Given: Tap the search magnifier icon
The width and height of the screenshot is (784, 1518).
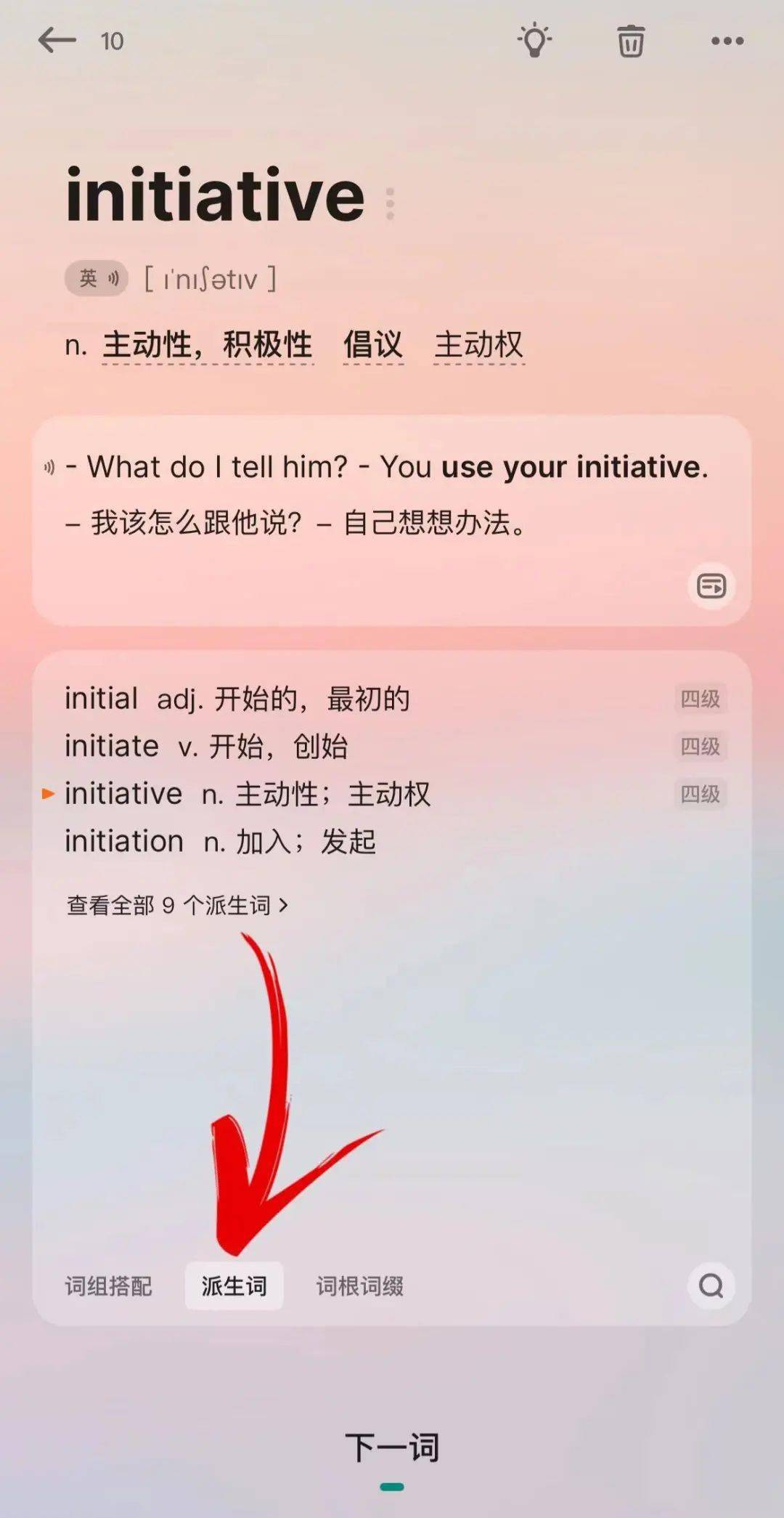Looking at the screenshot, I should (x=711, y=1286).
